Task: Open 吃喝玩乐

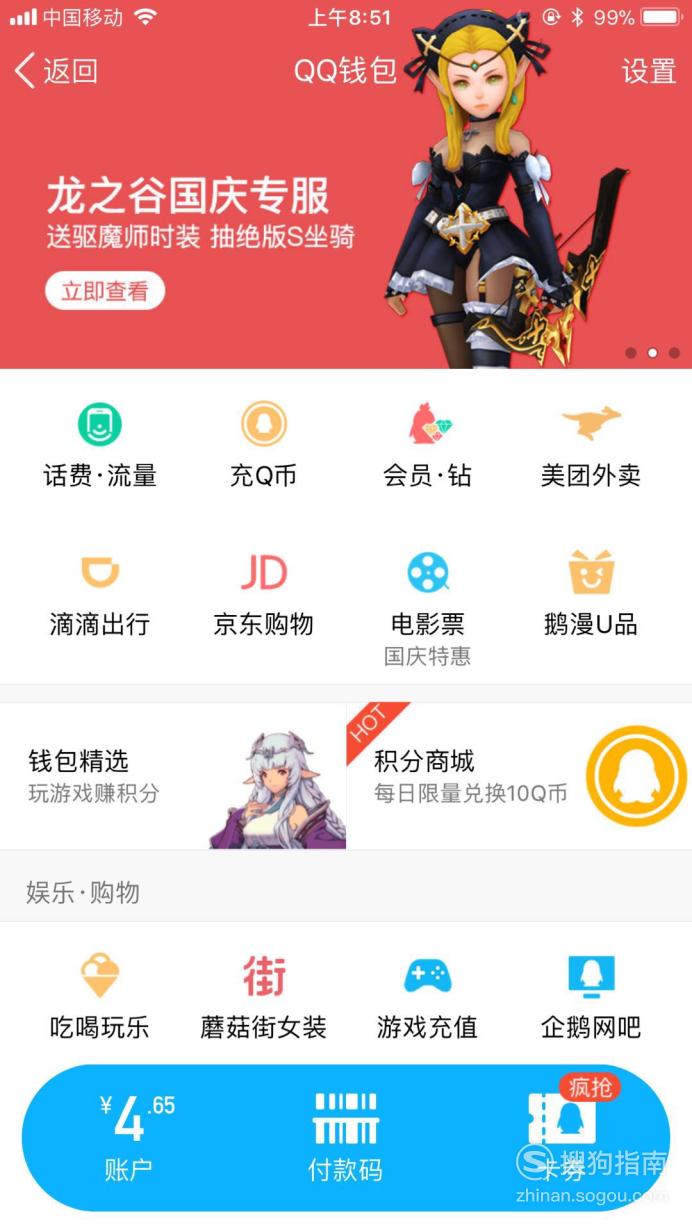Action: pos(100,997)
